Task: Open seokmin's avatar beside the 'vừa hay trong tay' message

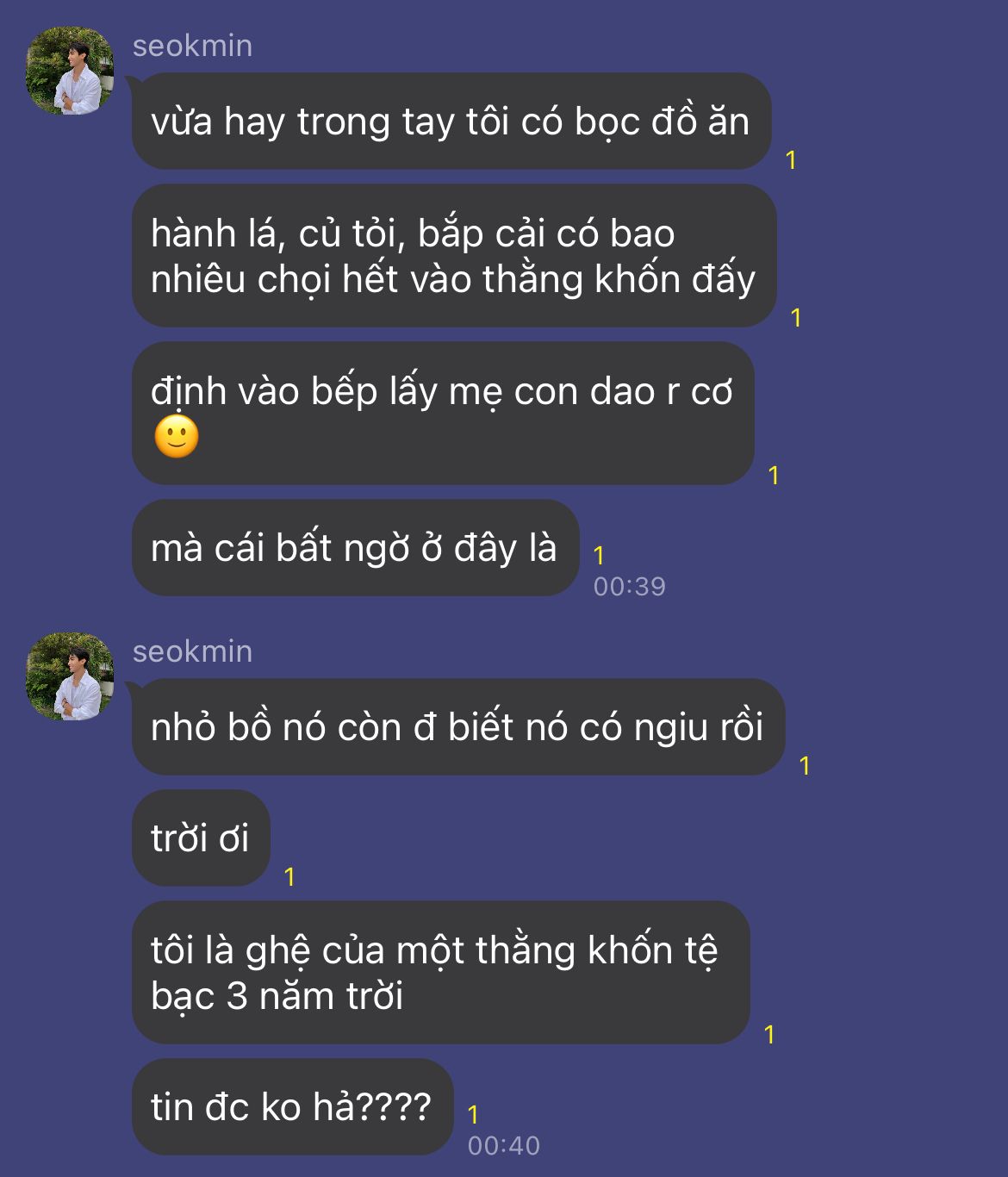Action: click(70, 71)
